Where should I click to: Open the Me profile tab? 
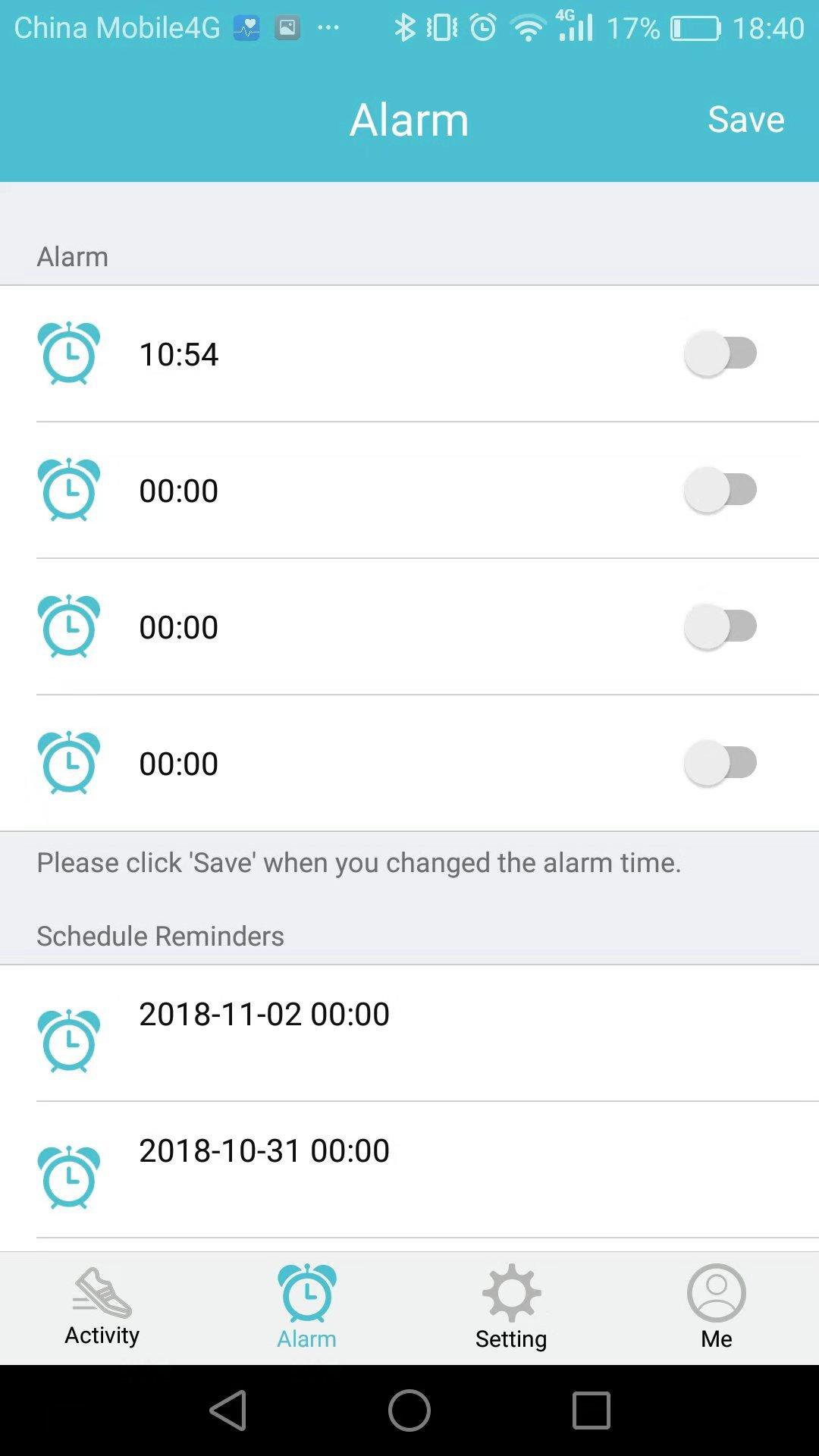[x=716, y=1307]
